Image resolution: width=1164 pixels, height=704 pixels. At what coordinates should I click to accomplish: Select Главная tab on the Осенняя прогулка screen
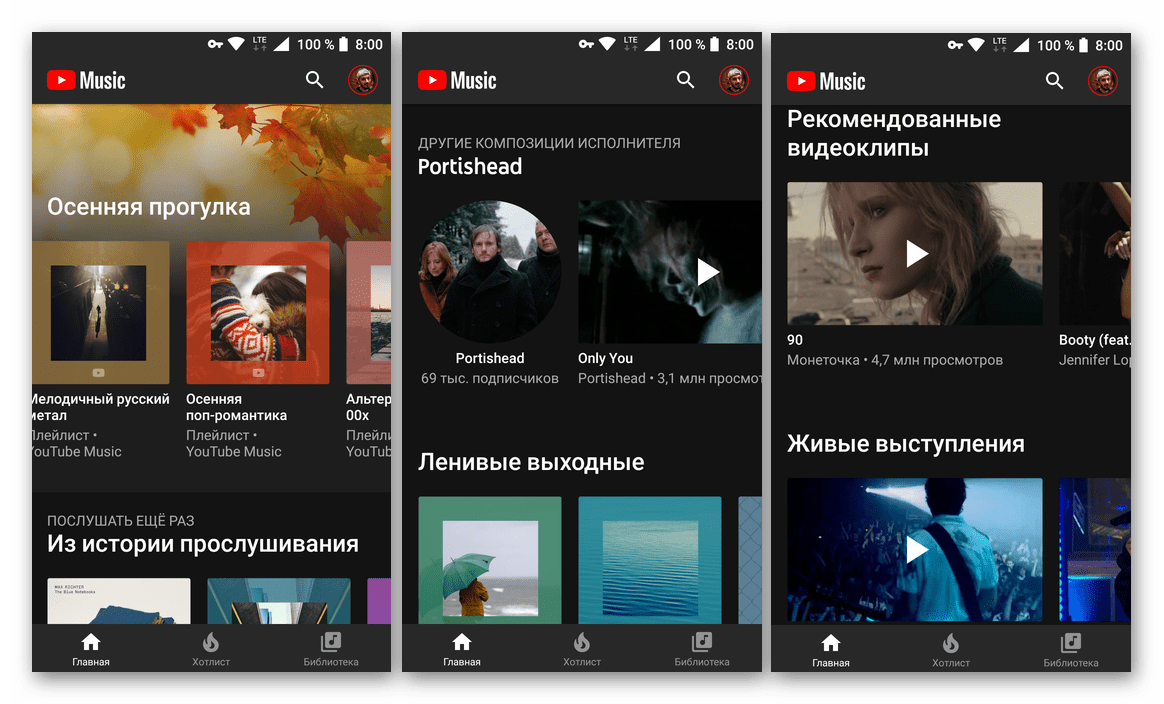(91, 649)
